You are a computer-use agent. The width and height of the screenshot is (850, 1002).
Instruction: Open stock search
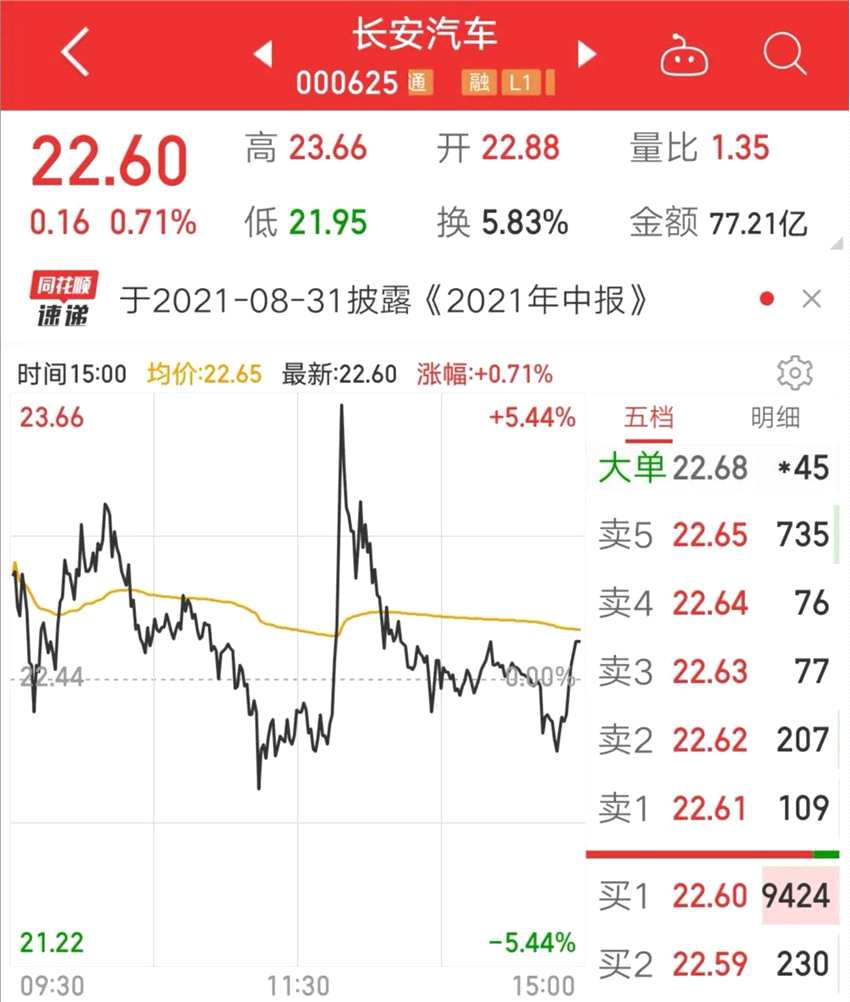(x=785, y=53)
